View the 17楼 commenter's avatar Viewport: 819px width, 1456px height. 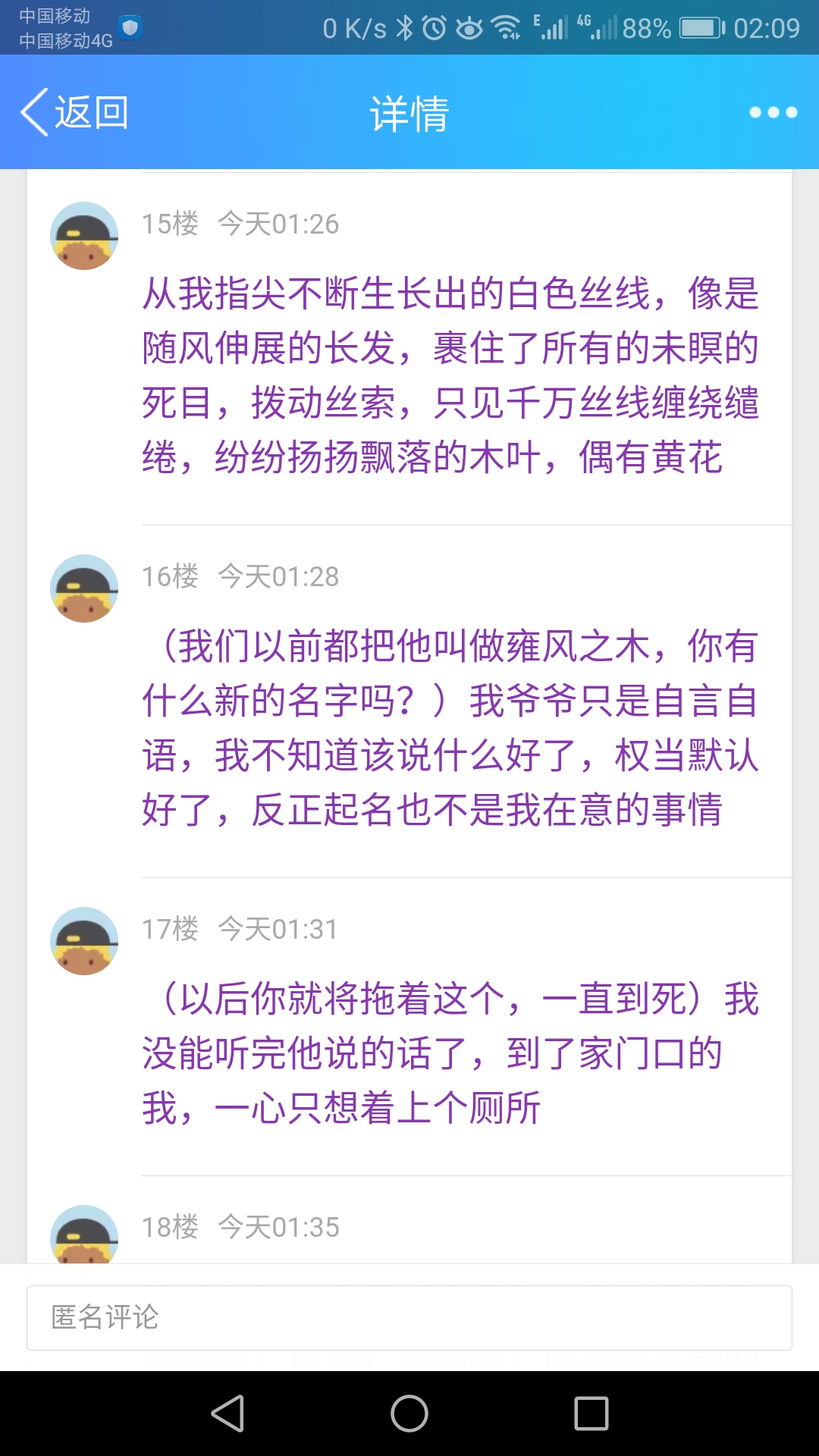tap(84, 941)
